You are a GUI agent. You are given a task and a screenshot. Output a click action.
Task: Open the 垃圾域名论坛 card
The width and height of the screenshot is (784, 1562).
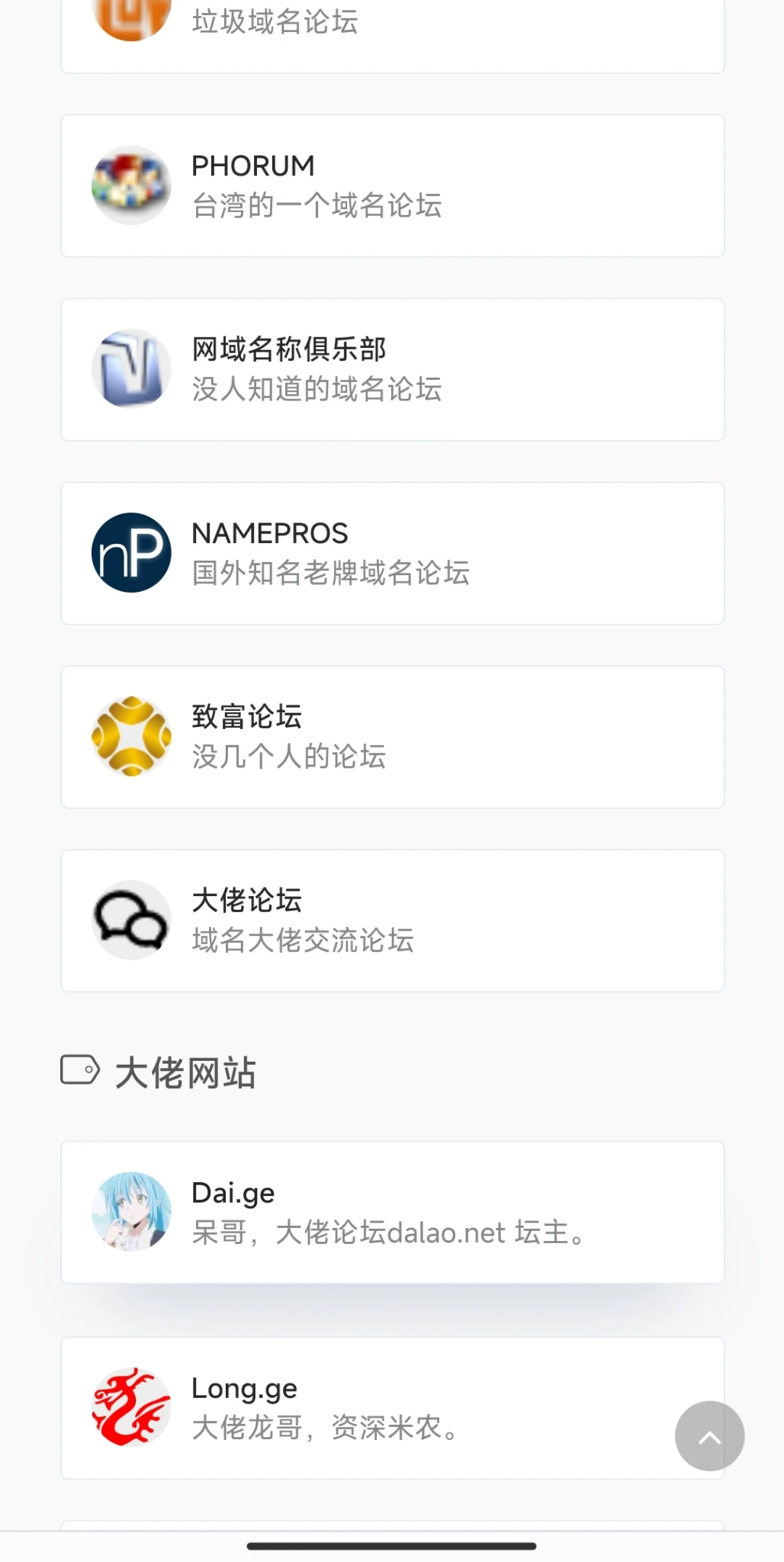tap(392, 31)
